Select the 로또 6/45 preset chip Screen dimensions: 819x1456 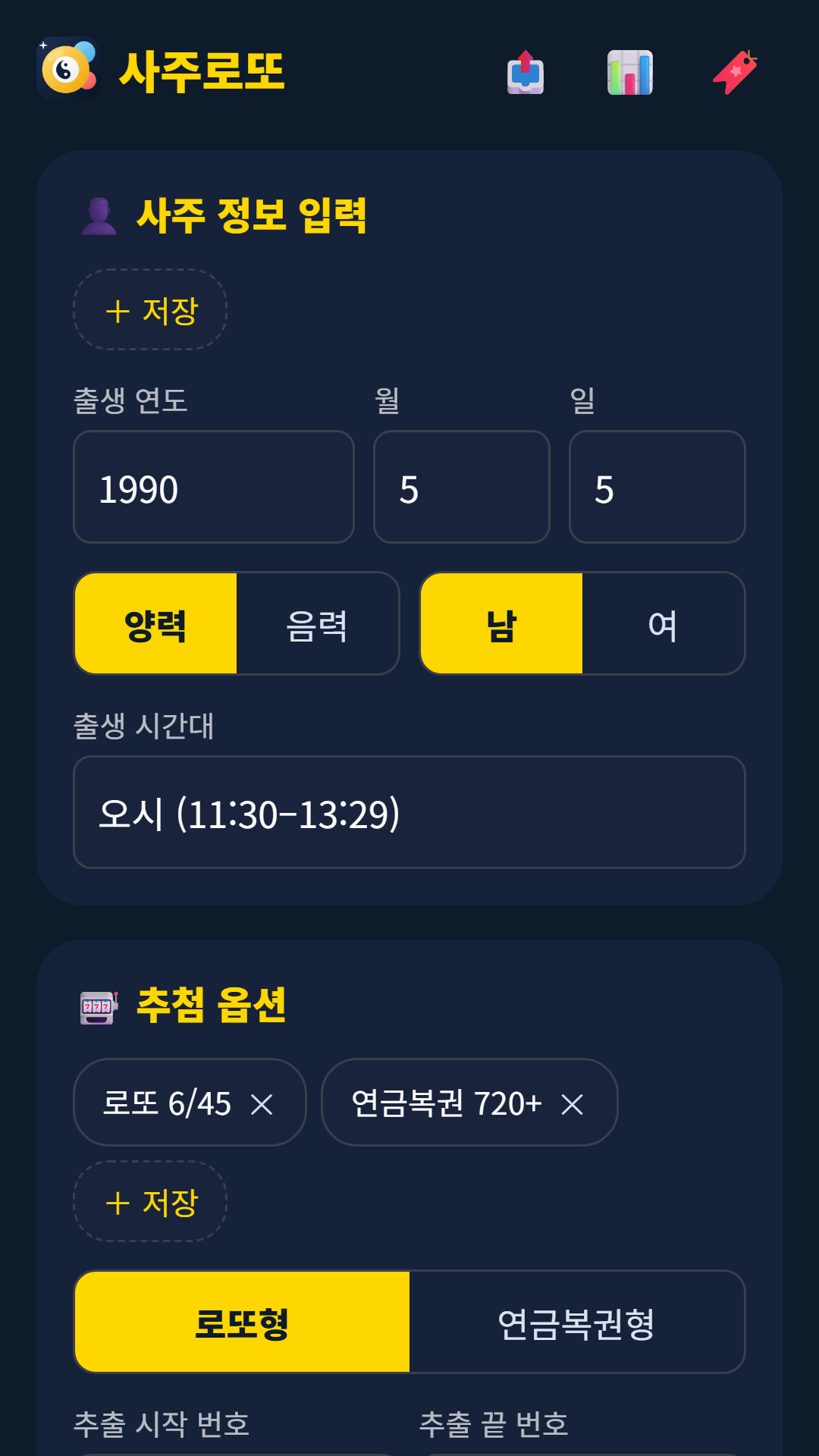click(x=167, y=1103)
